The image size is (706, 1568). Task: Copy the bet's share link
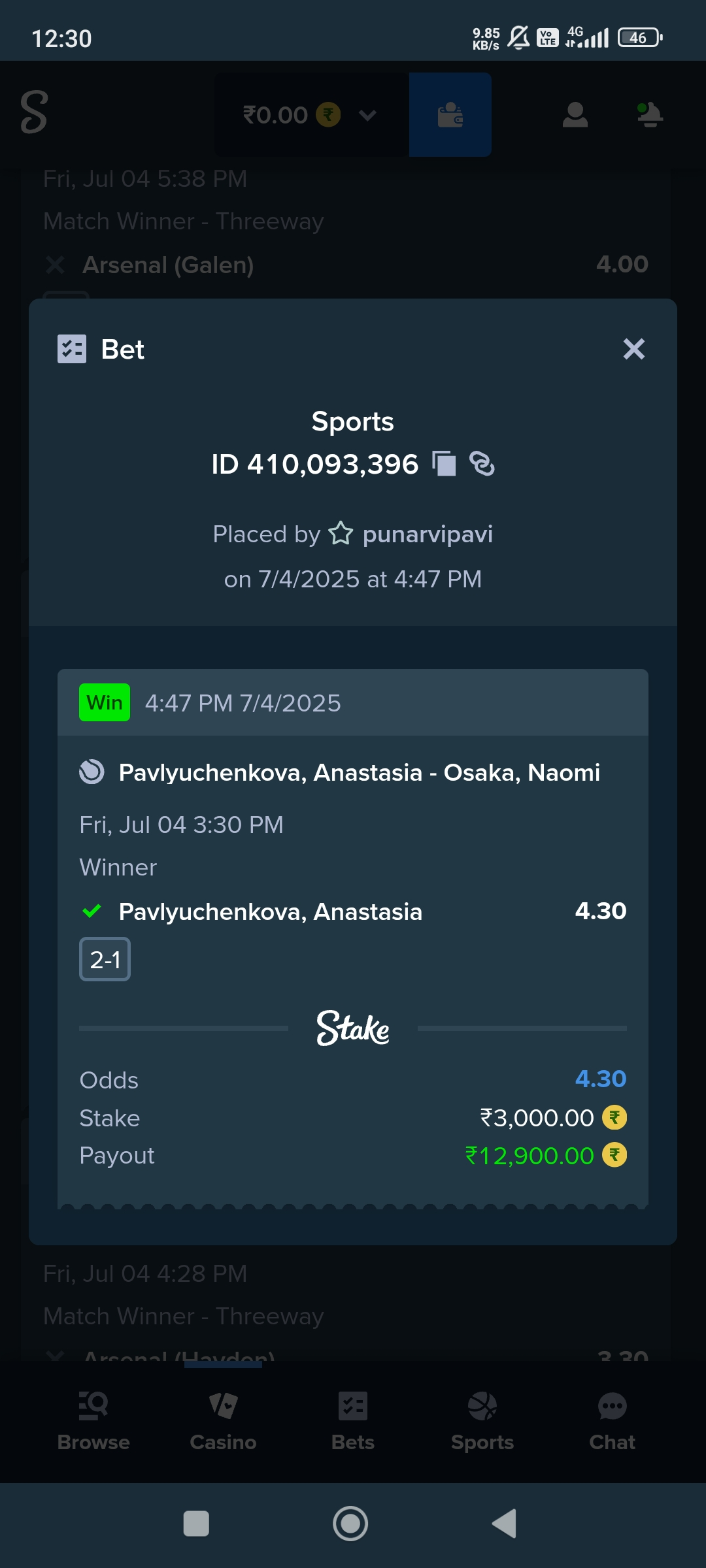482,464
